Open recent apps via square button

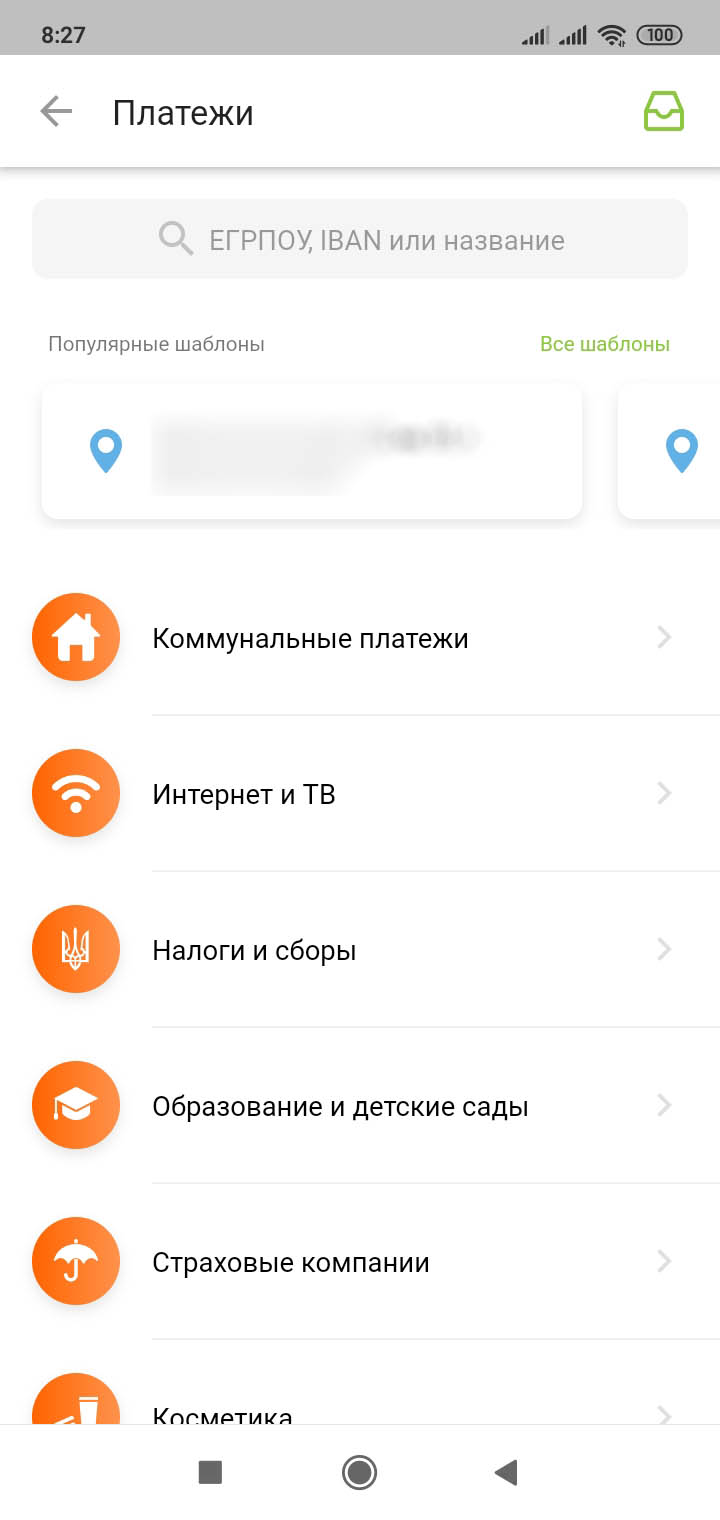tap(210, 1472)
